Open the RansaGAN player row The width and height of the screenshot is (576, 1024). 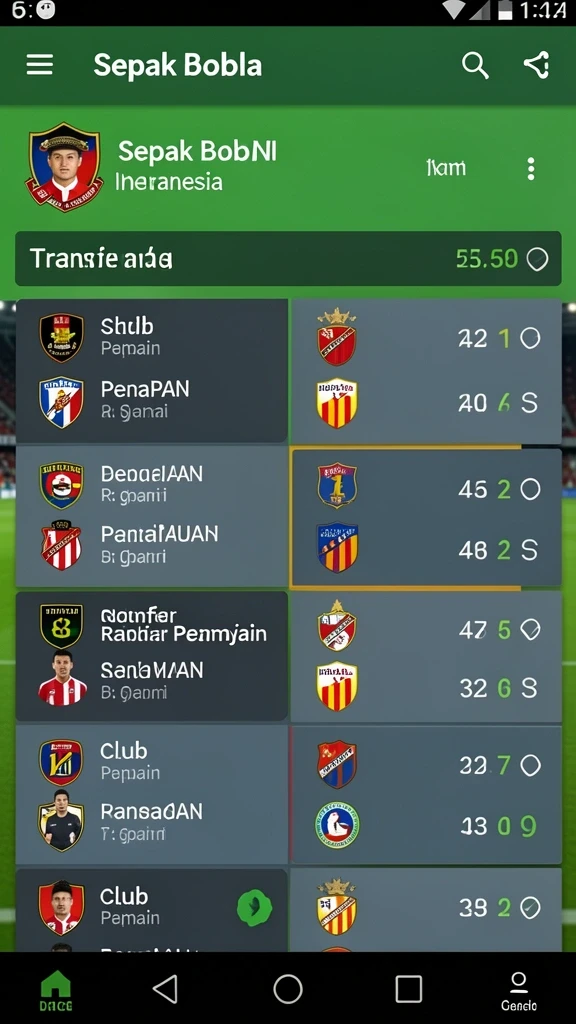coord(152,822)
